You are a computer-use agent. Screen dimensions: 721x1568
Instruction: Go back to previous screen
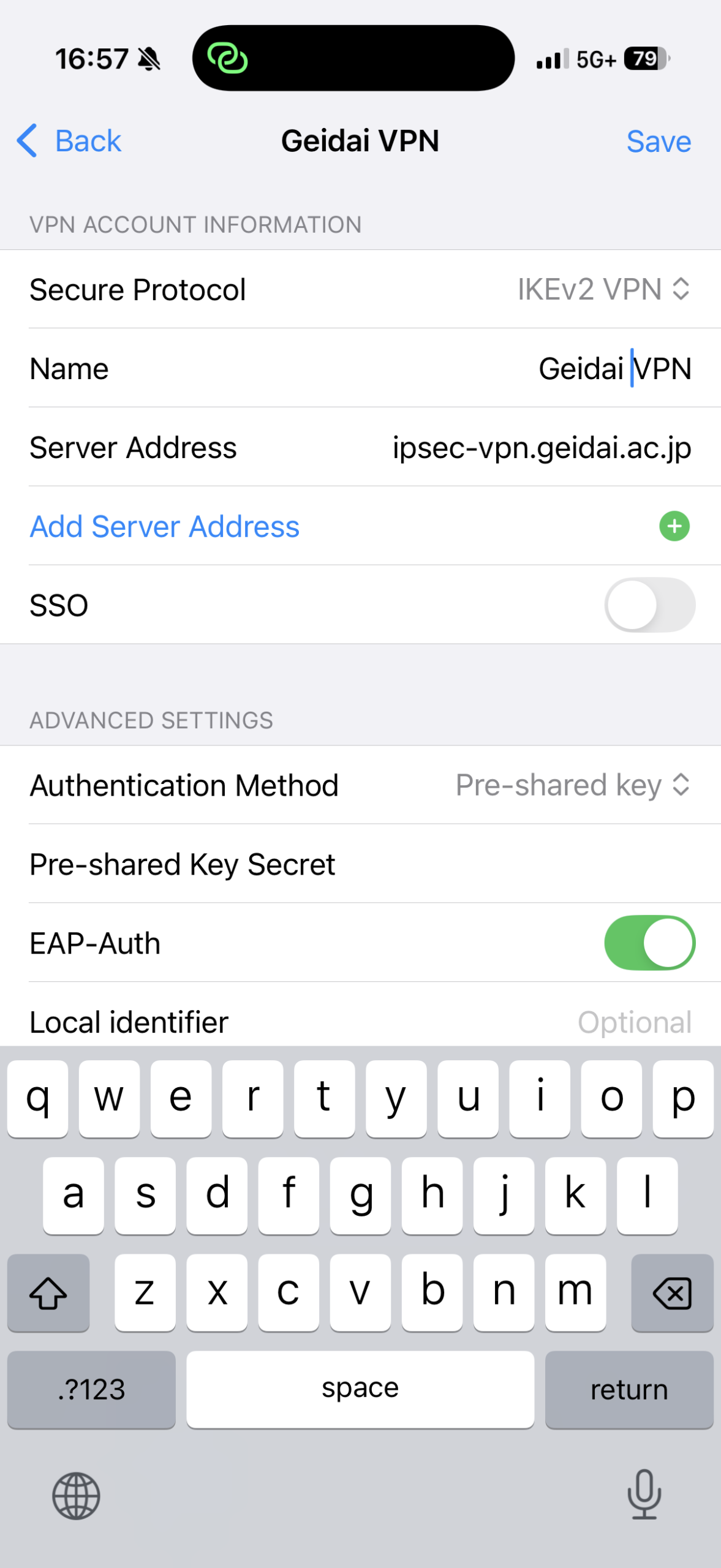69,141
